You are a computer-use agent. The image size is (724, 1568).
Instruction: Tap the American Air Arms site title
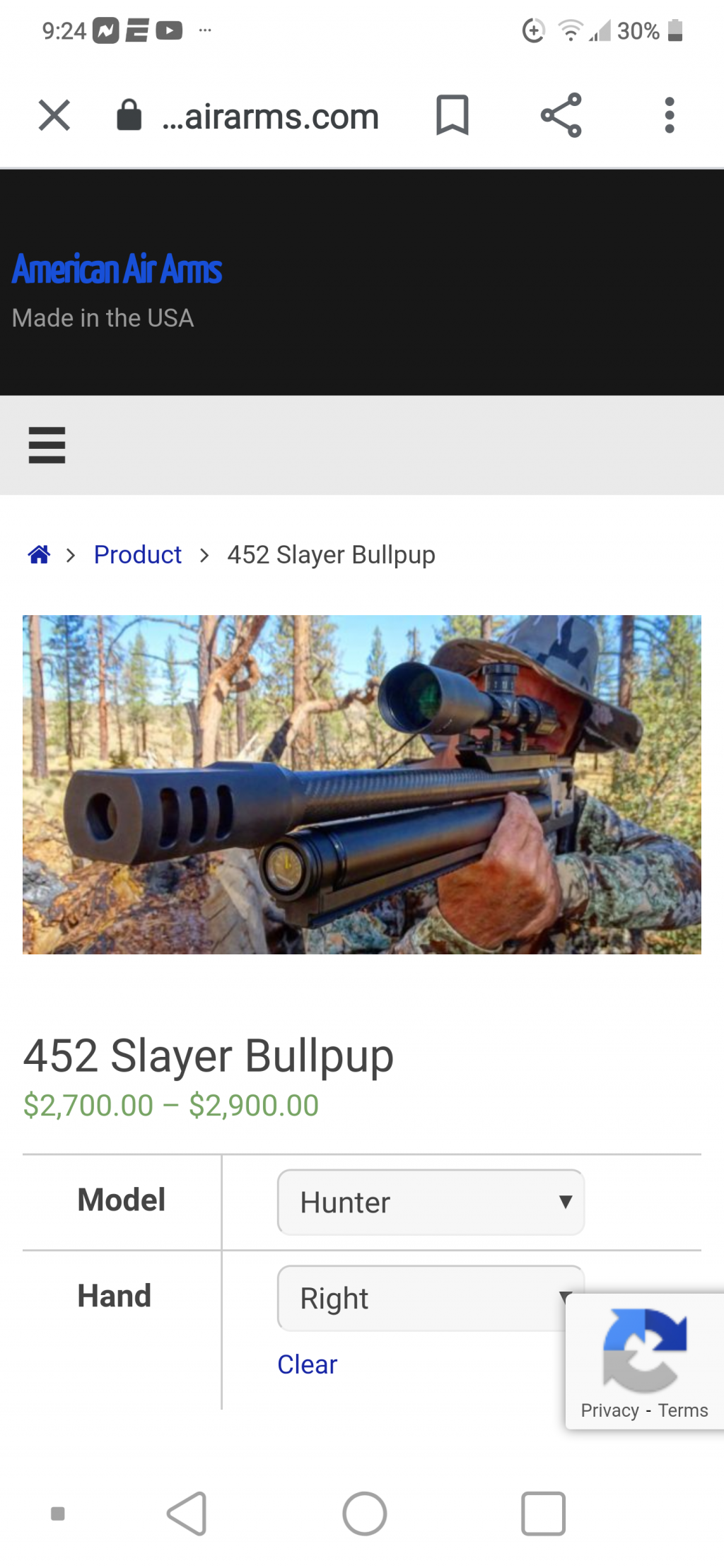(117, 269)
